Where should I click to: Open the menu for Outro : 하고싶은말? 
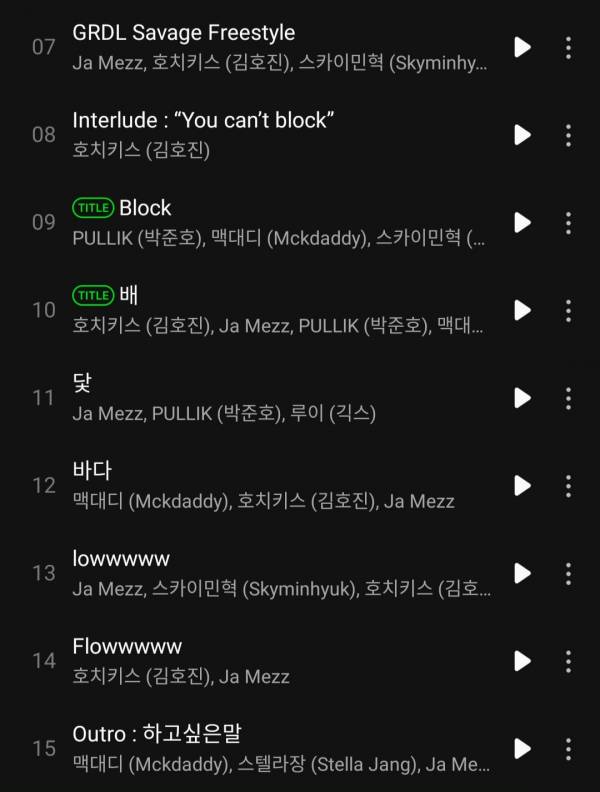568,748
